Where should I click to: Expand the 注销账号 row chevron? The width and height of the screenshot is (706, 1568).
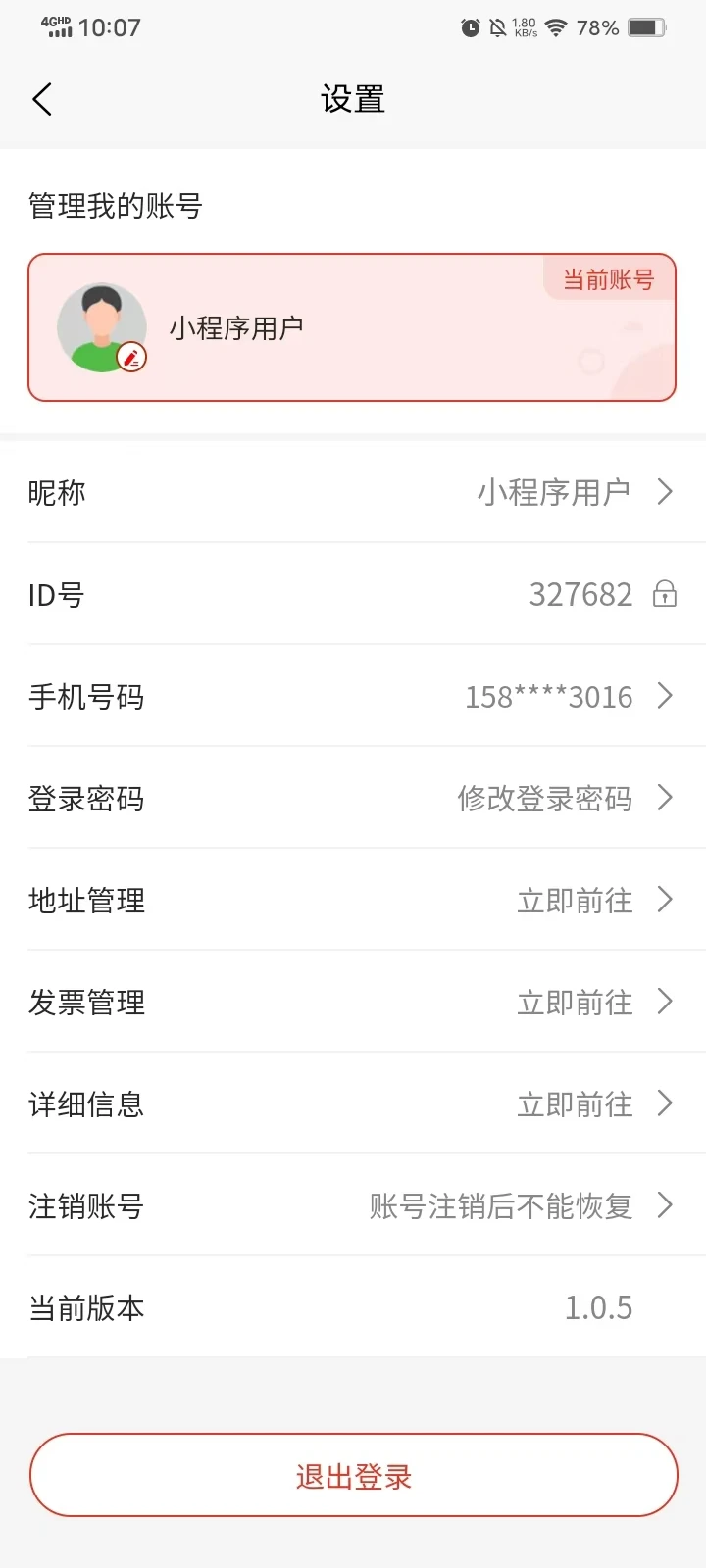point(665,1206)
